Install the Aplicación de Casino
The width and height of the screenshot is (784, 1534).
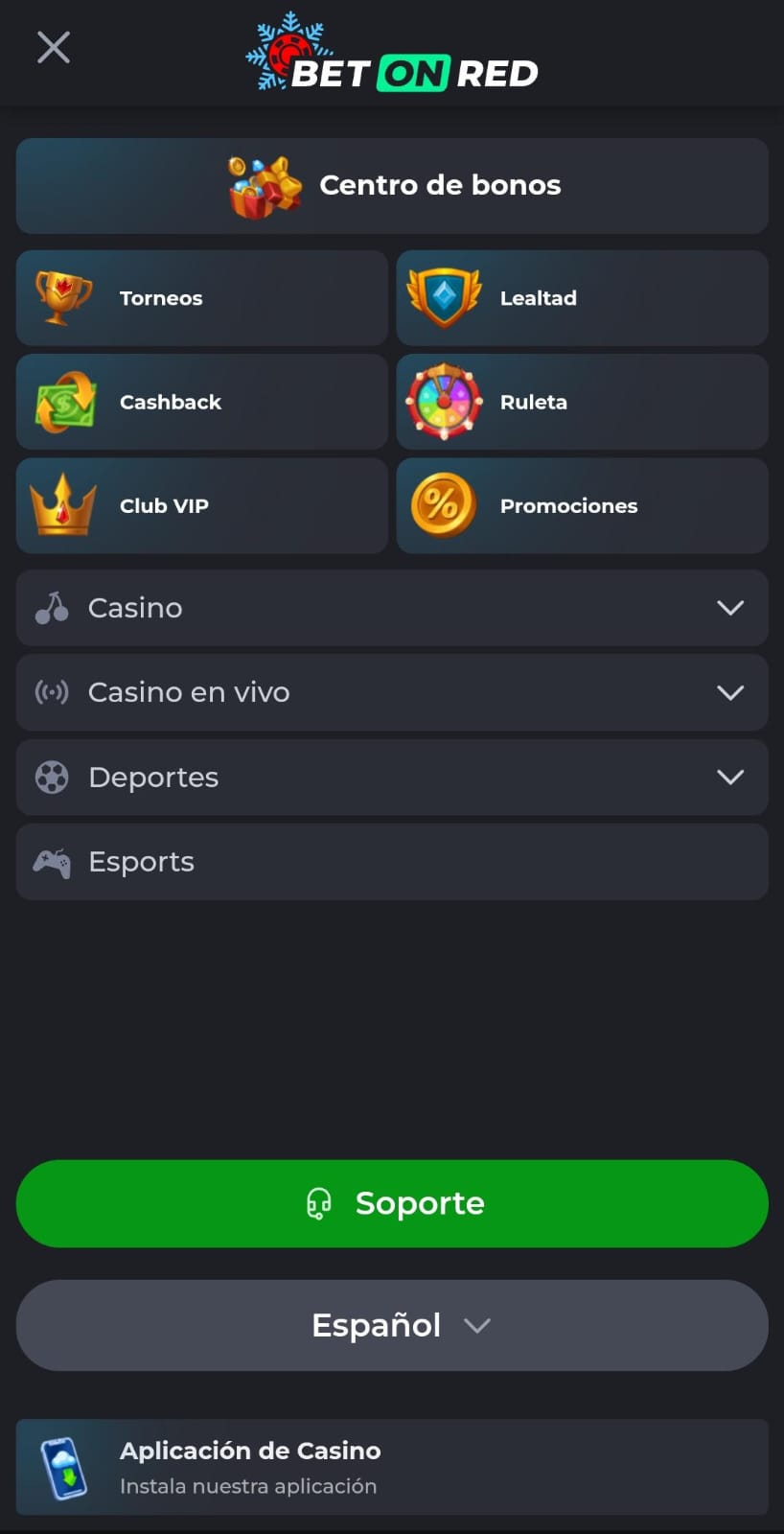[x=392, y=1467]
